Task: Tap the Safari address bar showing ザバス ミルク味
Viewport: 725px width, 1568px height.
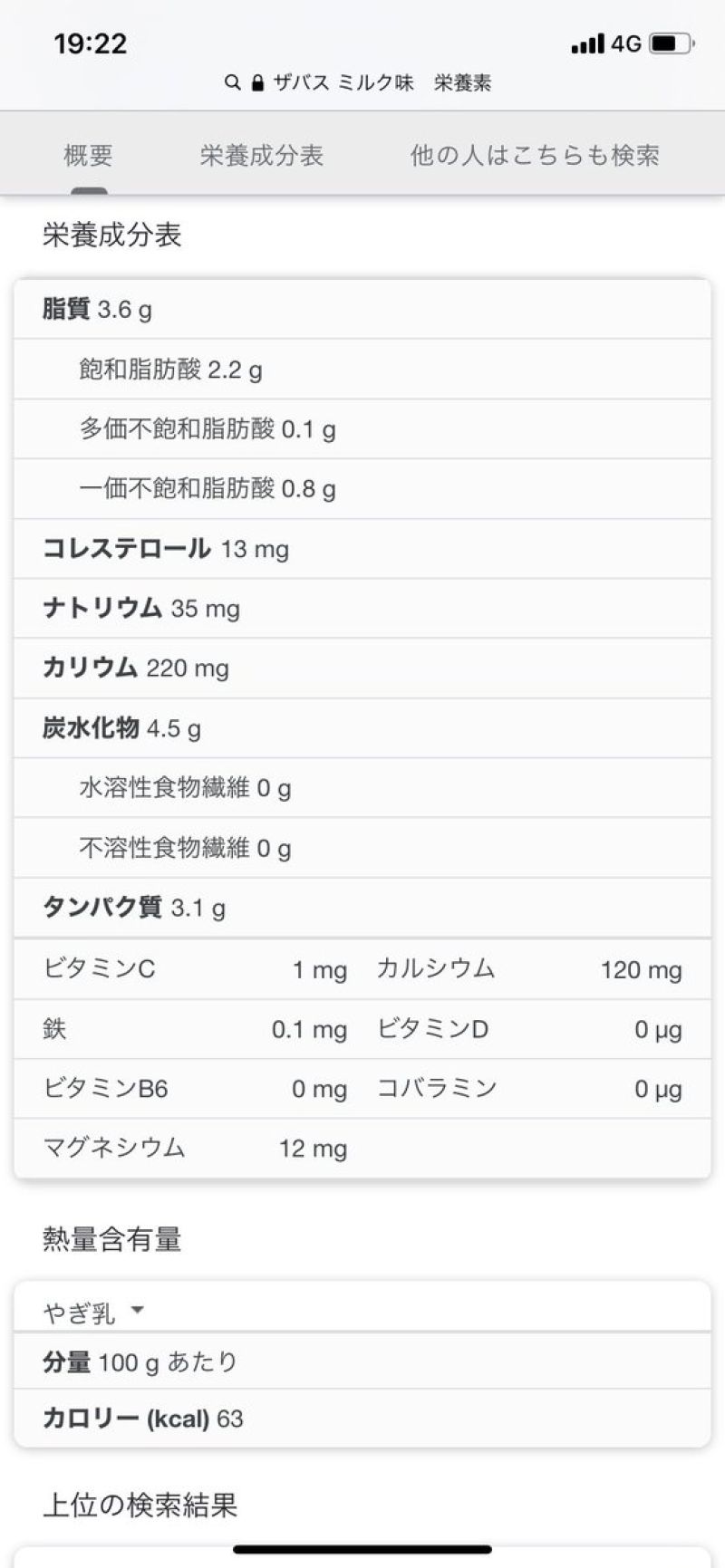Action: pyautogui.click(x=359, y=83)
